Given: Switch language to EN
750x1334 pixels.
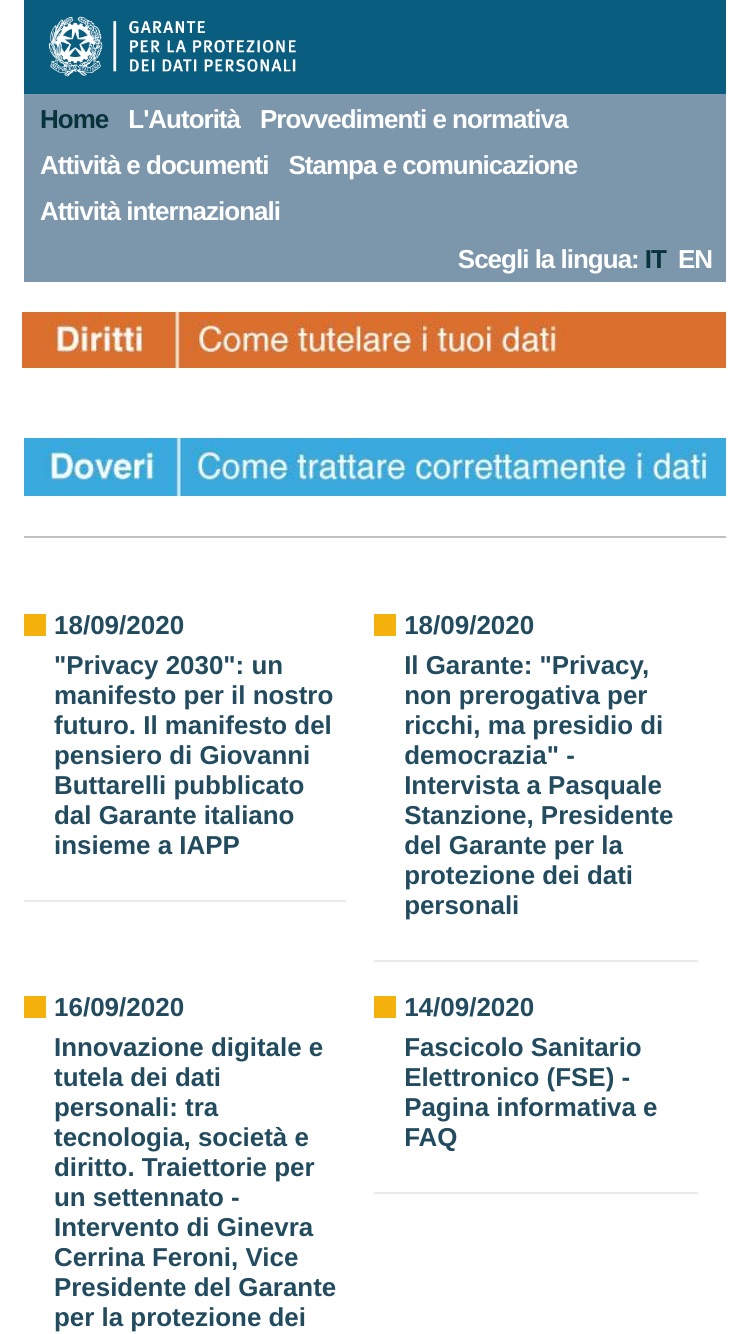Looking at the screenshot, I should tap(695, 260).
